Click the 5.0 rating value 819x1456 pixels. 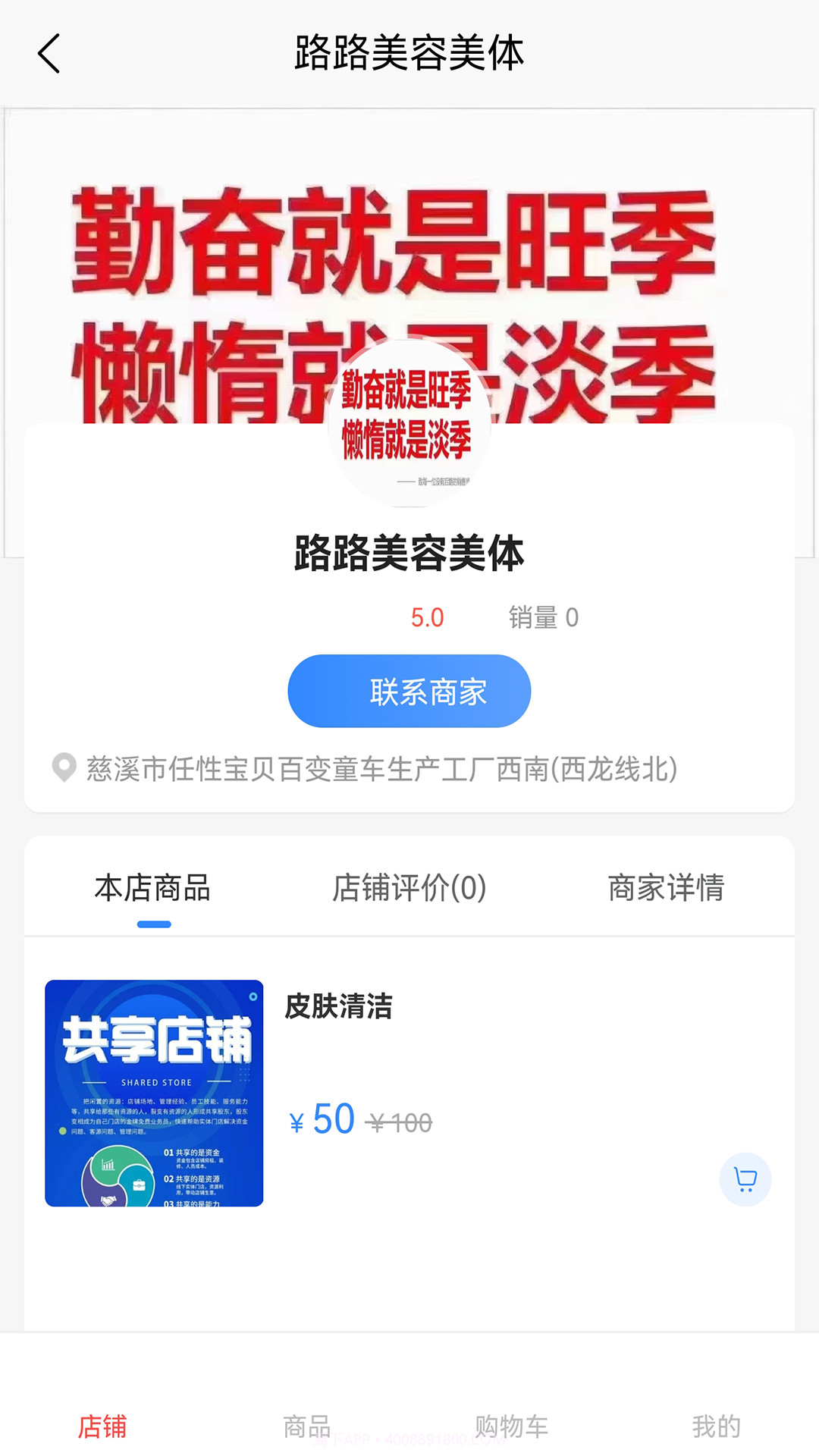tap(426, 617)
